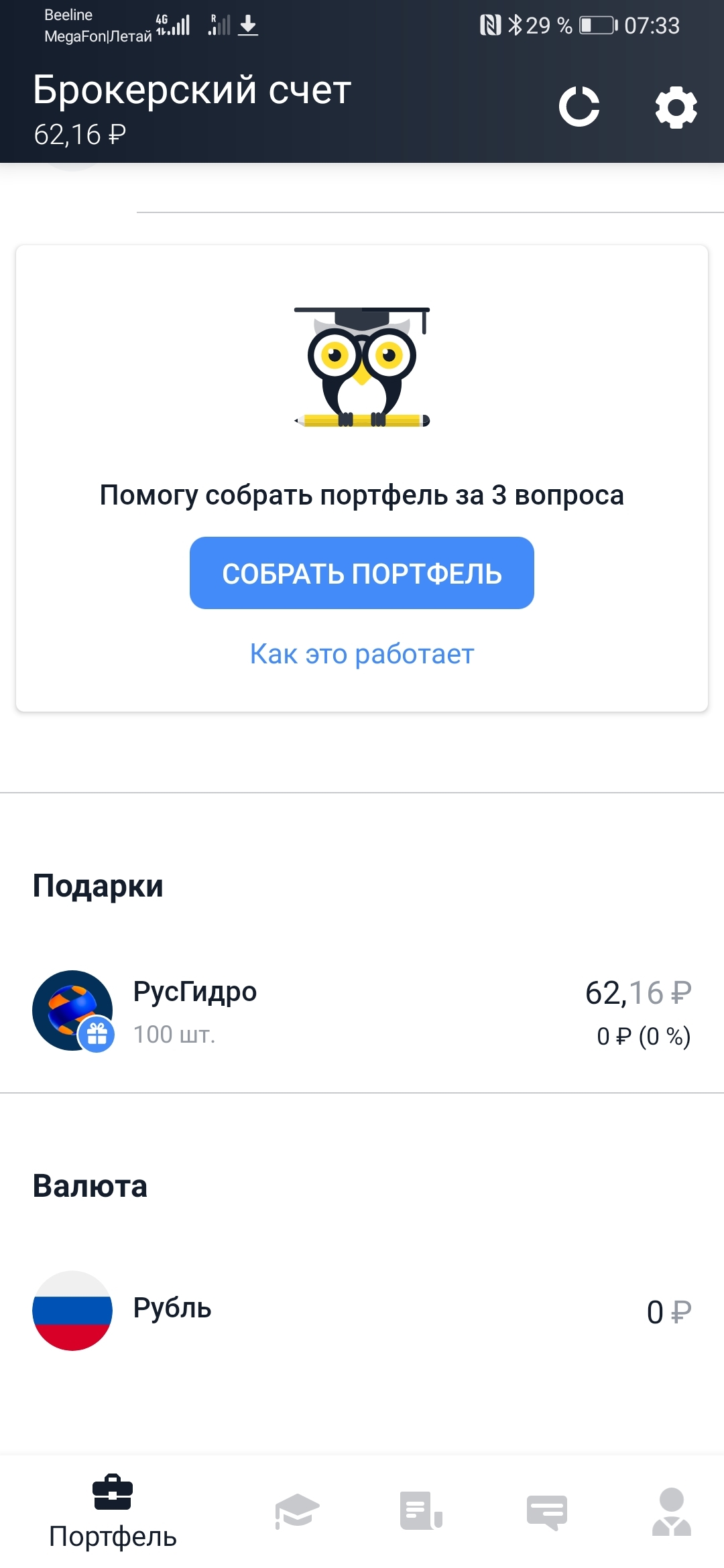Switch to the chat messages tab
The image size is (724, 1568).
547,1512
